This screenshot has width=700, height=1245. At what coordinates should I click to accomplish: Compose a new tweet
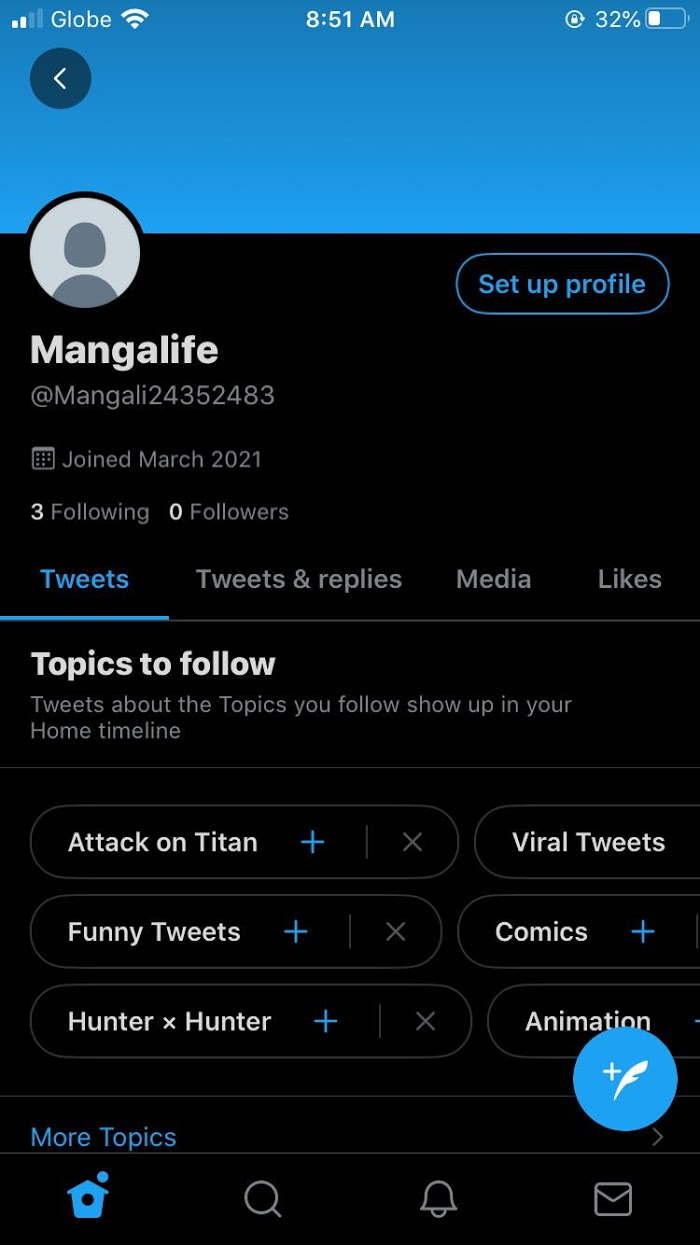point(625,1079)
